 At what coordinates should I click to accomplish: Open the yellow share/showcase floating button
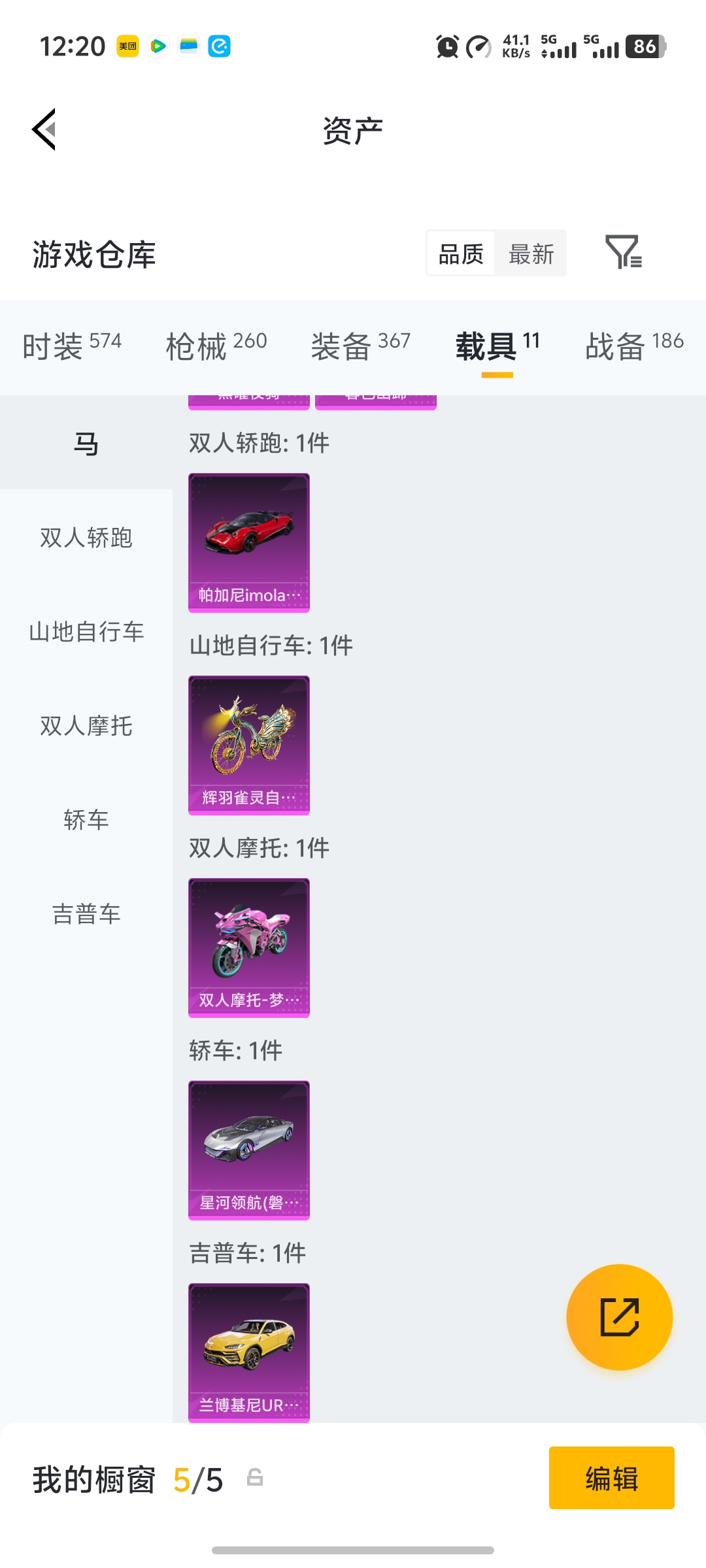(620, 1318)
